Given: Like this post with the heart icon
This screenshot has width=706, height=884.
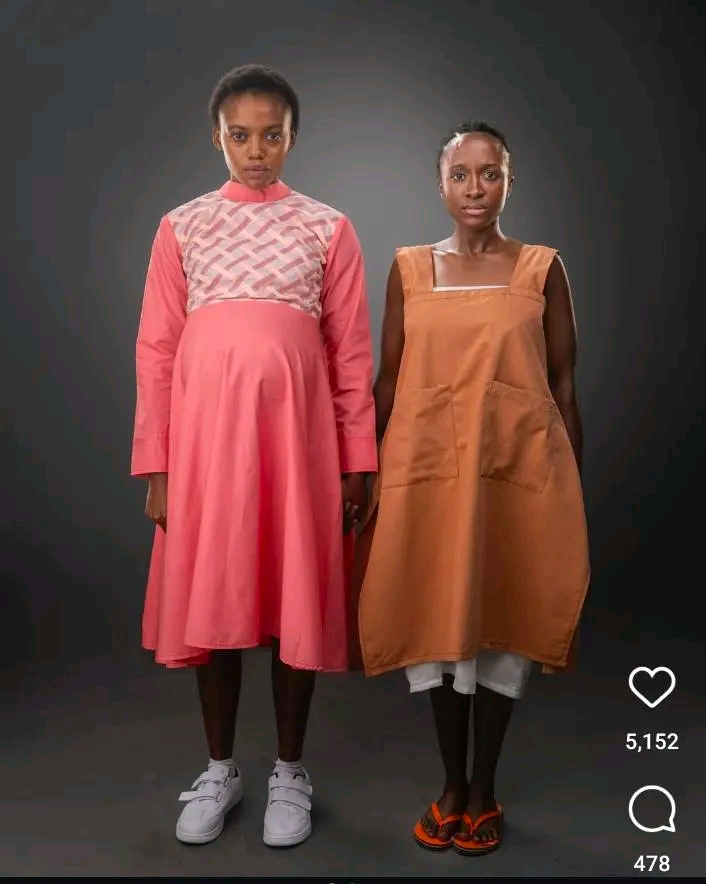Looking at the screenshot, I should point(651,687).
